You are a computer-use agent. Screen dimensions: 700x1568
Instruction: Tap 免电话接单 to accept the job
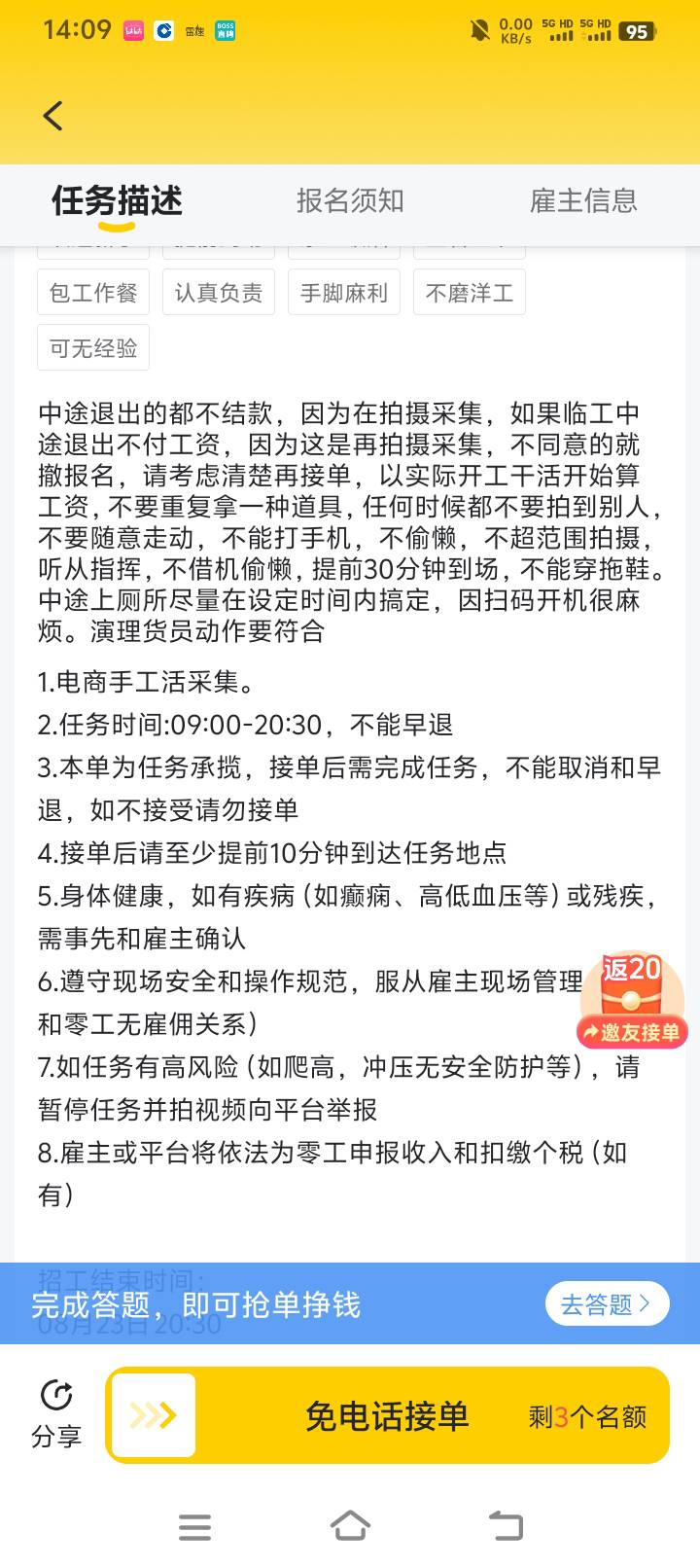coord(388,1415)
